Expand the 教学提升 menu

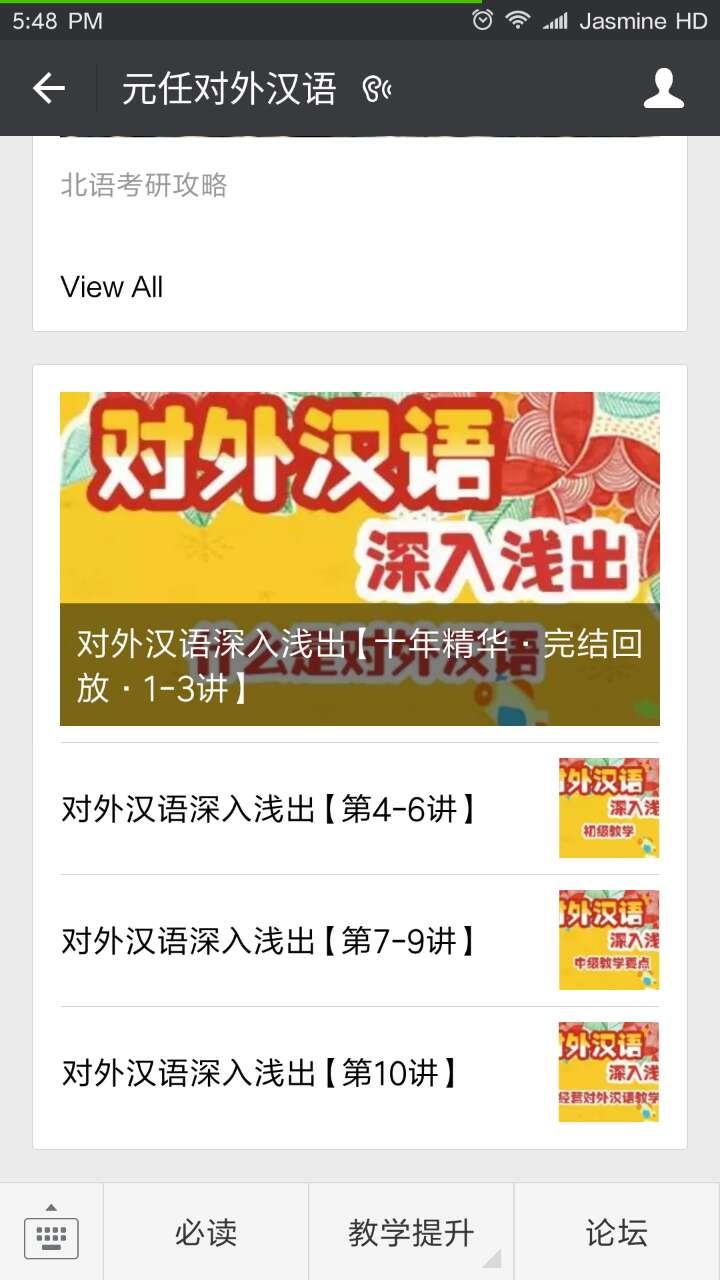[411, 1232]
